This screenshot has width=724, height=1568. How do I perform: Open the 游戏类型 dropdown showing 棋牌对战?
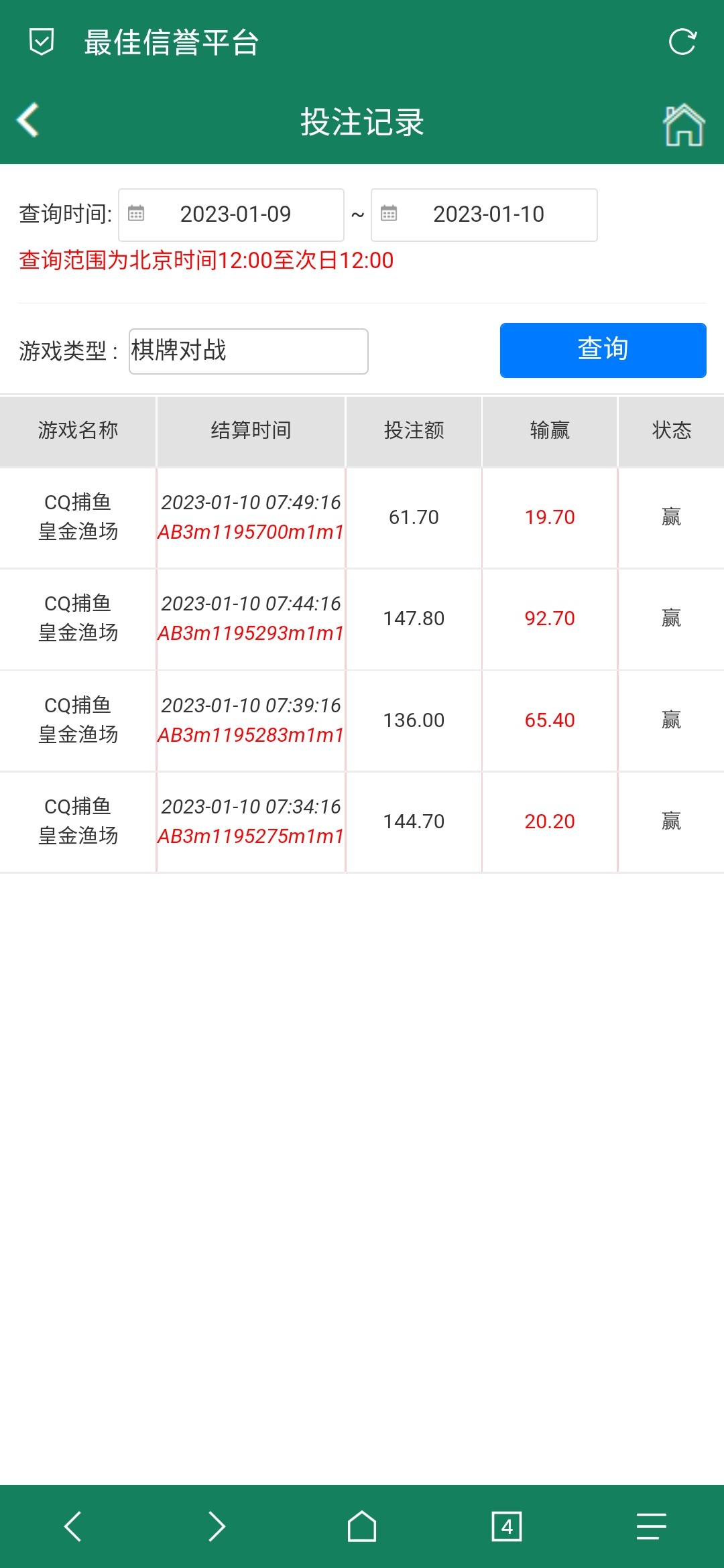(248, 351)
